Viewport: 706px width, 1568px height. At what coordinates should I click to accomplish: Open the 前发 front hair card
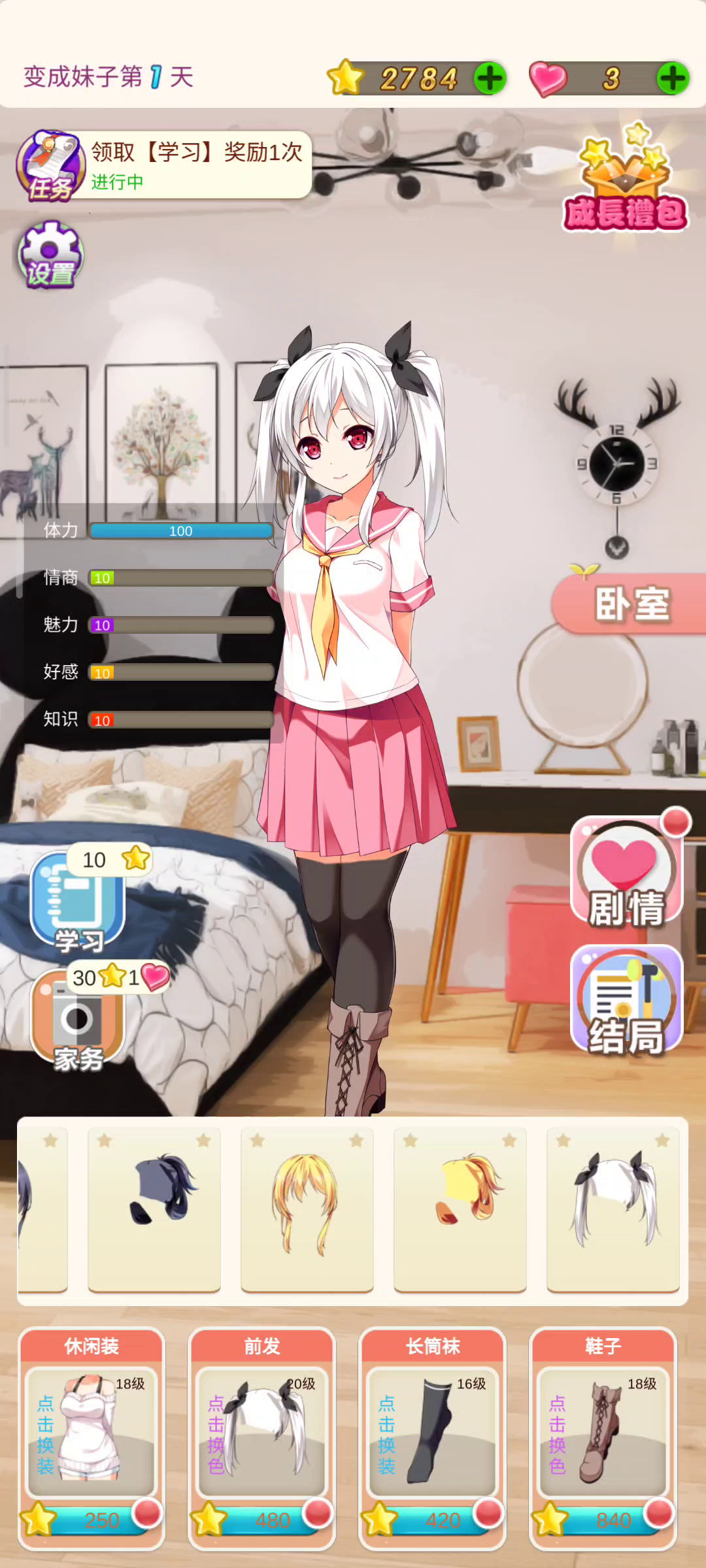pos(261,1439)
